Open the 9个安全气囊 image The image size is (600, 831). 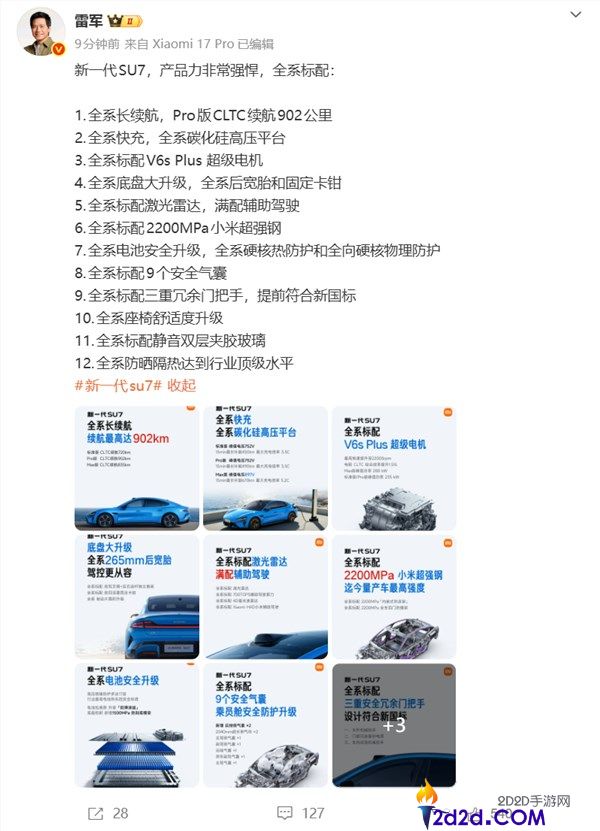point(264,724)
